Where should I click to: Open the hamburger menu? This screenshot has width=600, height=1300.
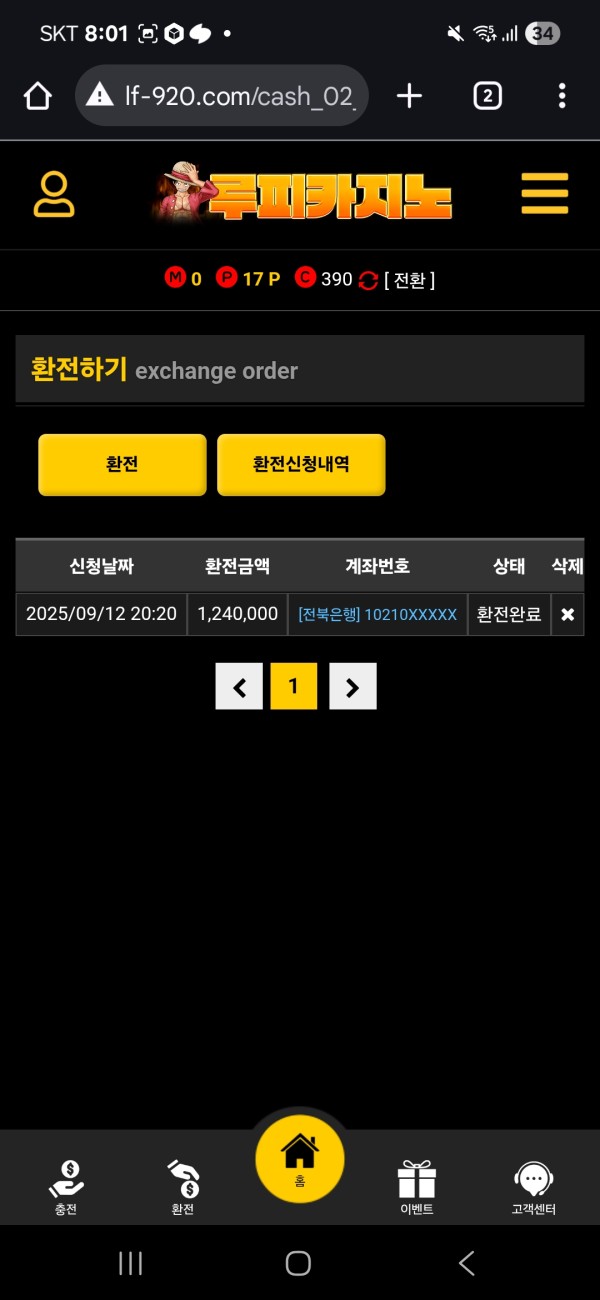545,194
